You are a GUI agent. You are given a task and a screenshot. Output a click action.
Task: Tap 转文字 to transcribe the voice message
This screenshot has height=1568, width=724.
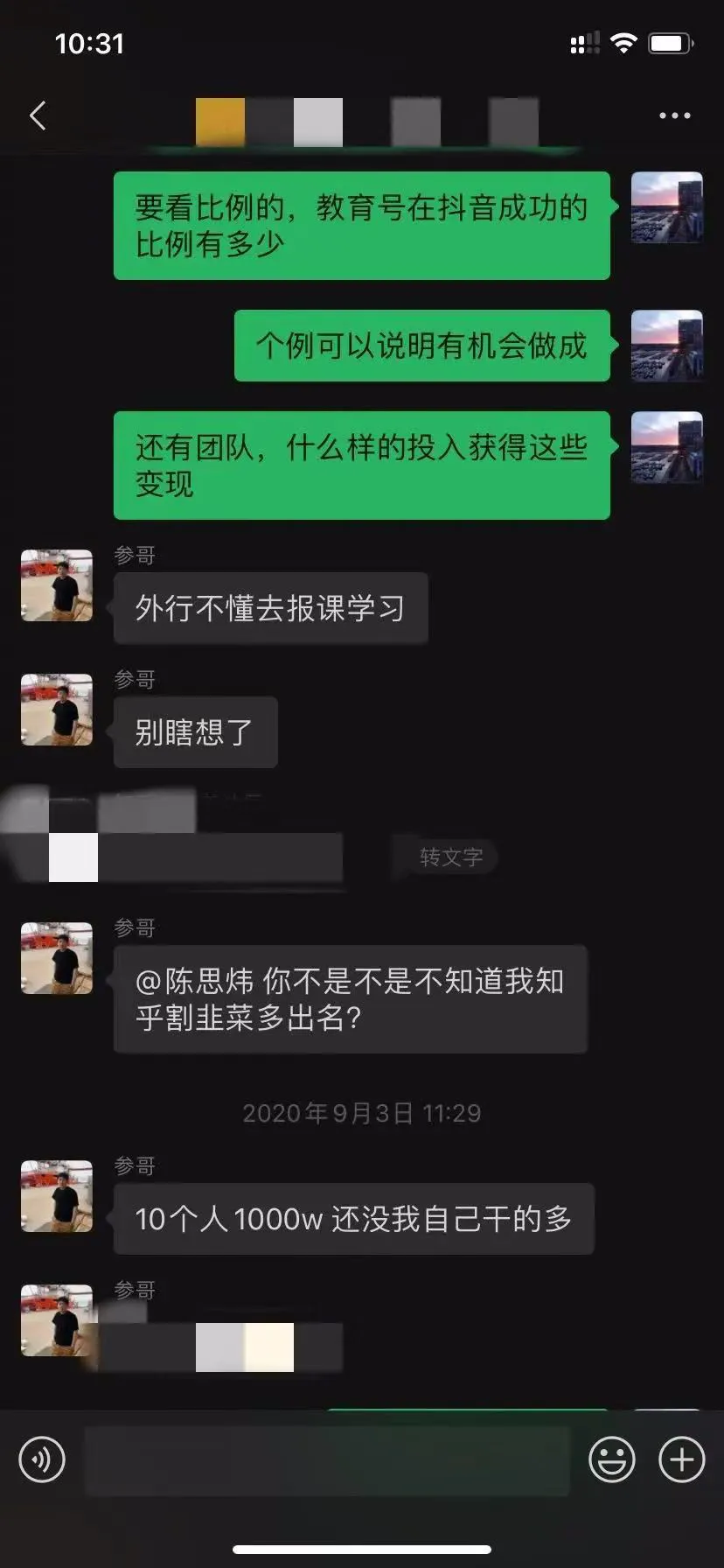451,857
